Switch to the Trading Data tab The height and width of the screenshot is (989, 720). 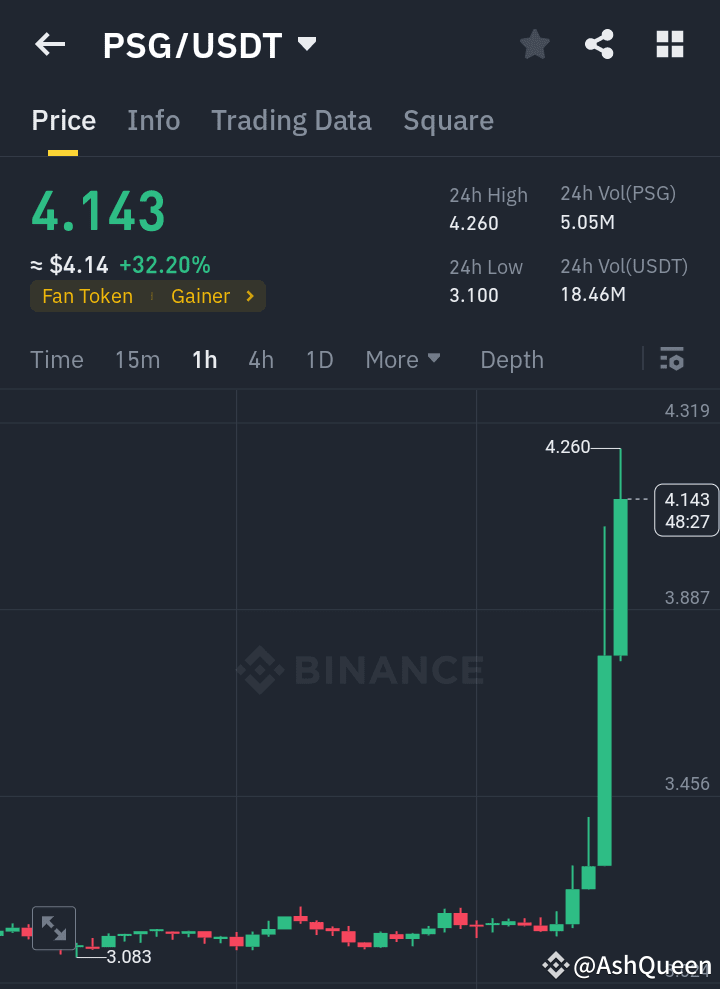click(291, 120)
